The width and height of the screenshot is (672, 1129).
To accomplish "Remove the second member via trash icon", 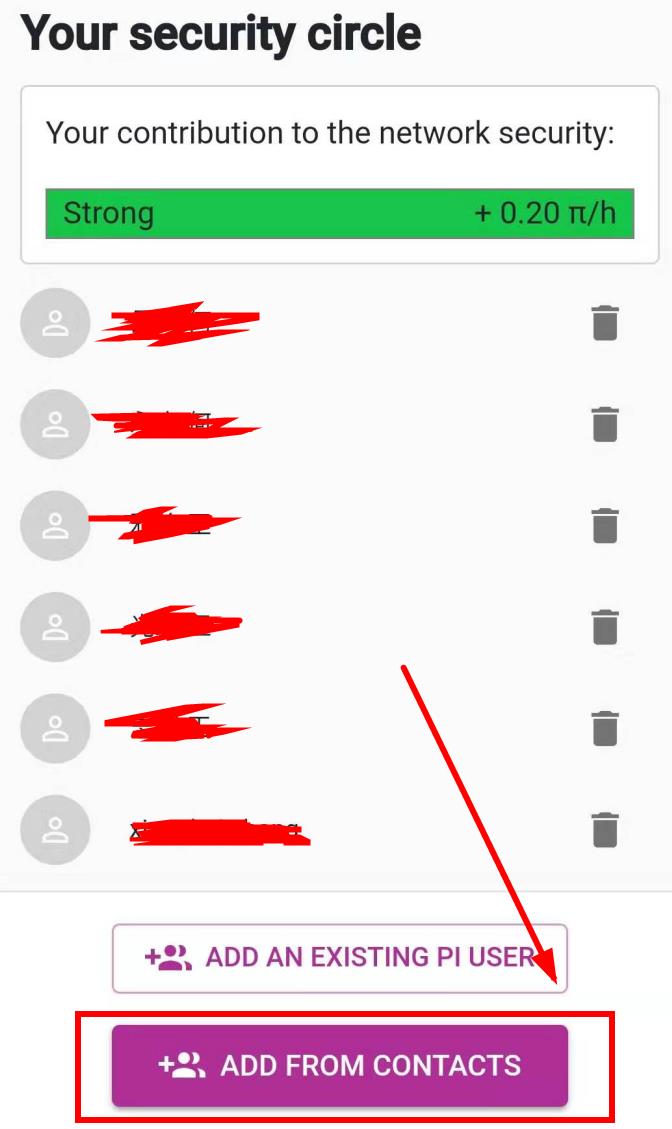I will [x=605, y=424].
